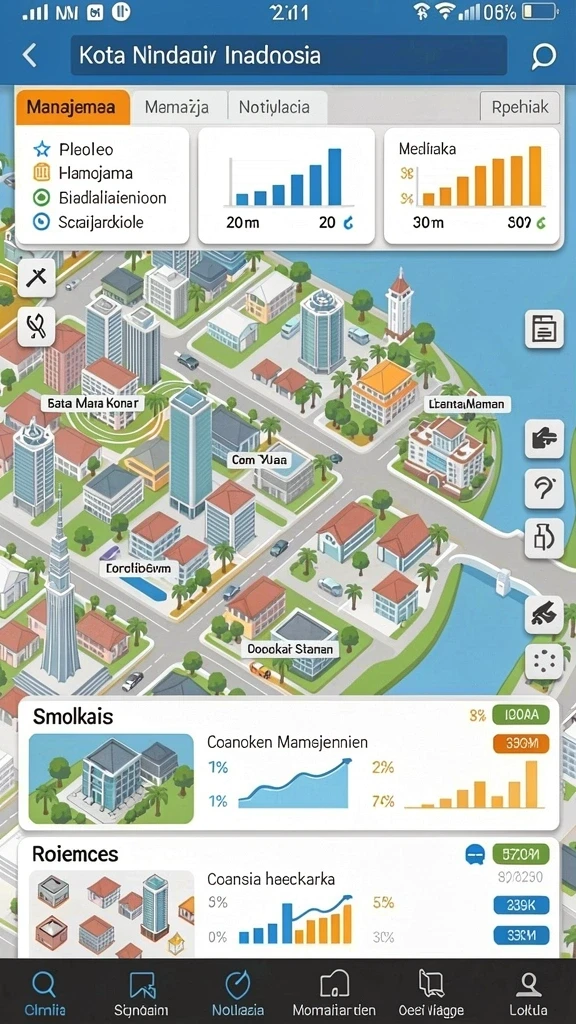Image resolution: width=576 pixels, height=1024 pixels.
Task: Tap the Kota Nindaaiv Inadnosia title field
Action: pyautogui.click(x=289, y=56)
